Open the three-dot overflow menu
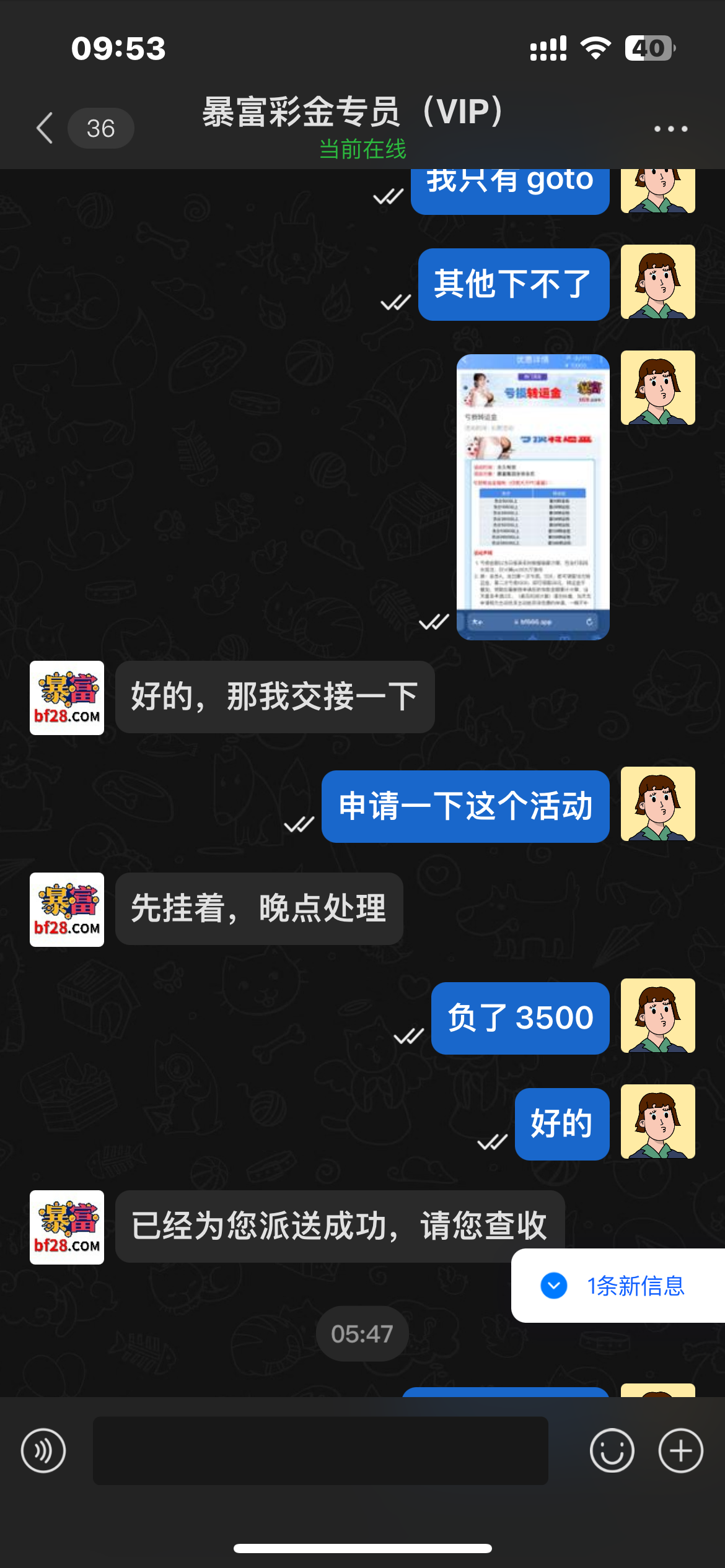Image resolution: width=725 pixels, height=1568 pixels. tap(670, 129)
